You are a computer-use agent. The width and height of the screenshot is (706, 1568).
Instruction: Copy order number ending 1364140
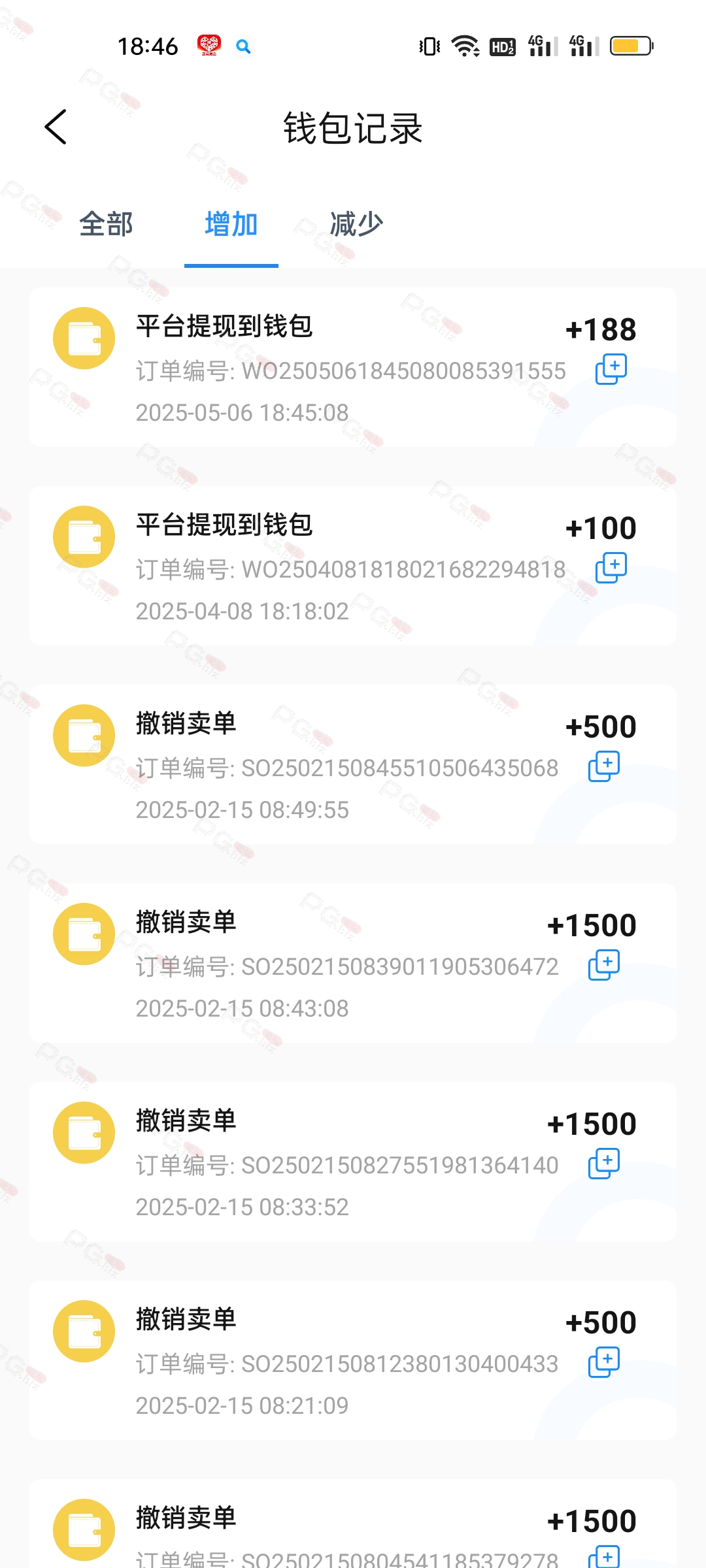click(x=604, y=1164)
